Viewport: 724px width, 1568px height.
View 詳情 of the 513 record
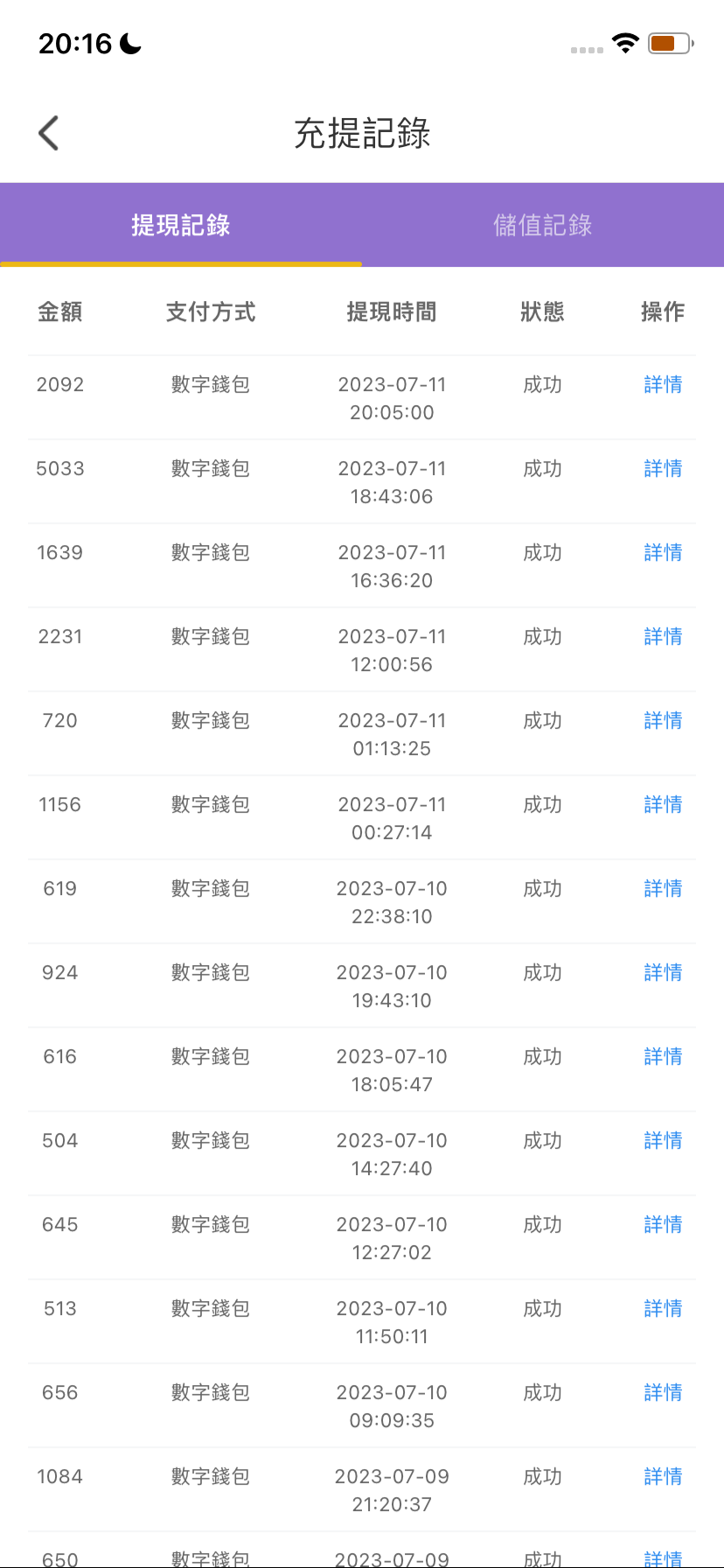[x=663, y=1309]
